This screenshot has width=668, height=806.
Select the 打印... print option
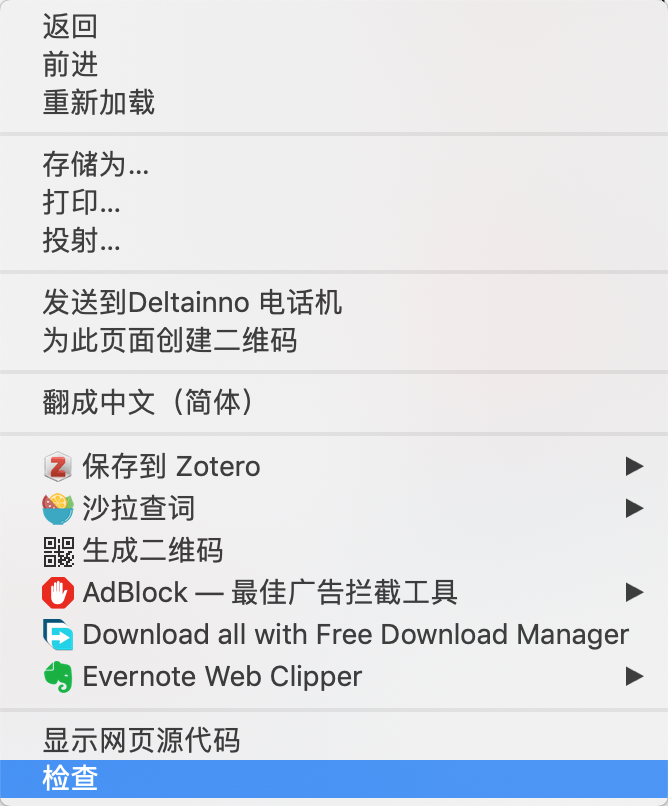click(x=81, y=202)
